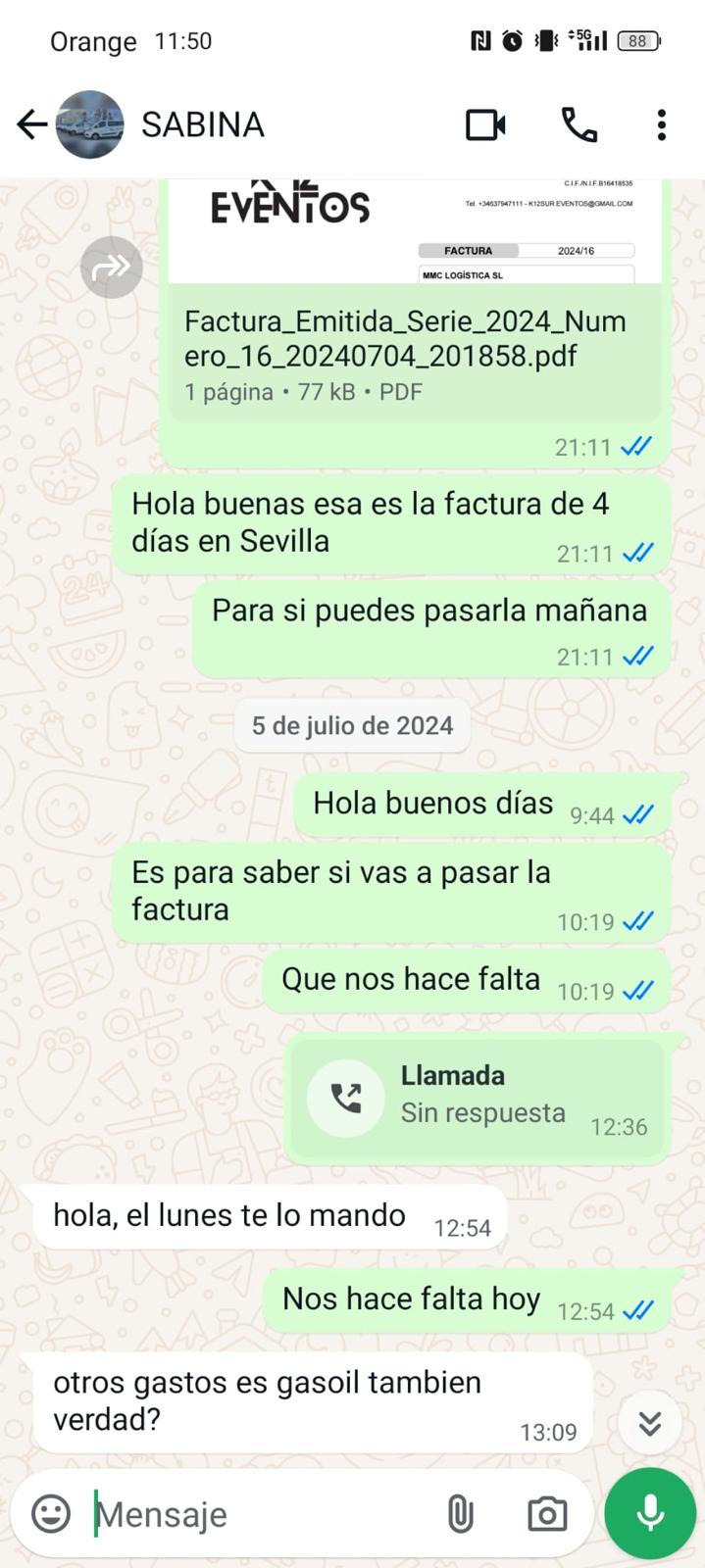Image resolution: width=705 pixels, height=1568 pixels.
Task: Attach a file with the paperclip
Action: click(460, 1514)
